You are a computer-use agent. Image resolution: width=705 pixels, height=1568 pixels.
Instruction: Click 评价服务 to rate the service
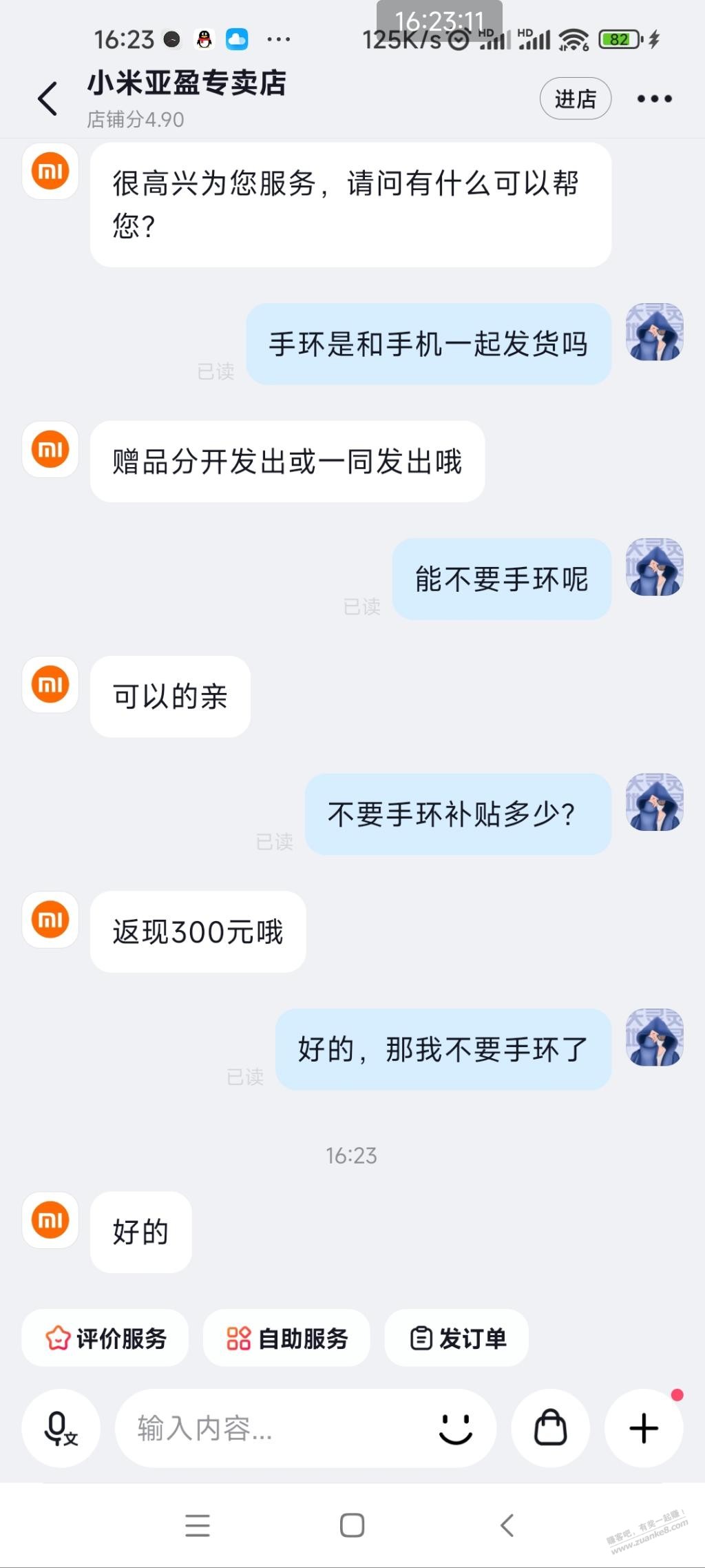click(x=105, y=1337)
